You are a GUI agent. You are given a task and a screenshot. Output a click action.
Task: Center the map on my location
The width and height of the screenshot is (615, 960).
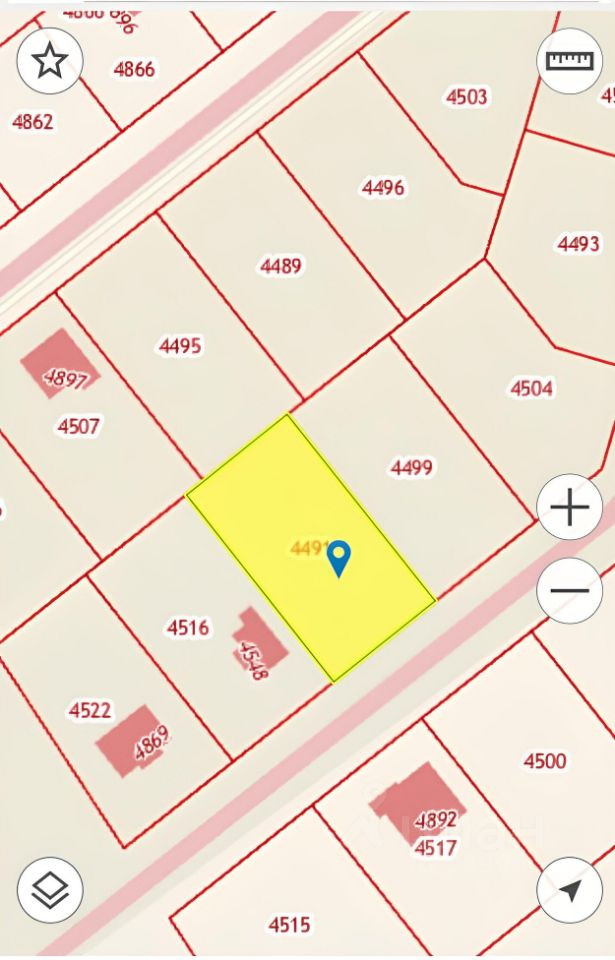point(569,890)
